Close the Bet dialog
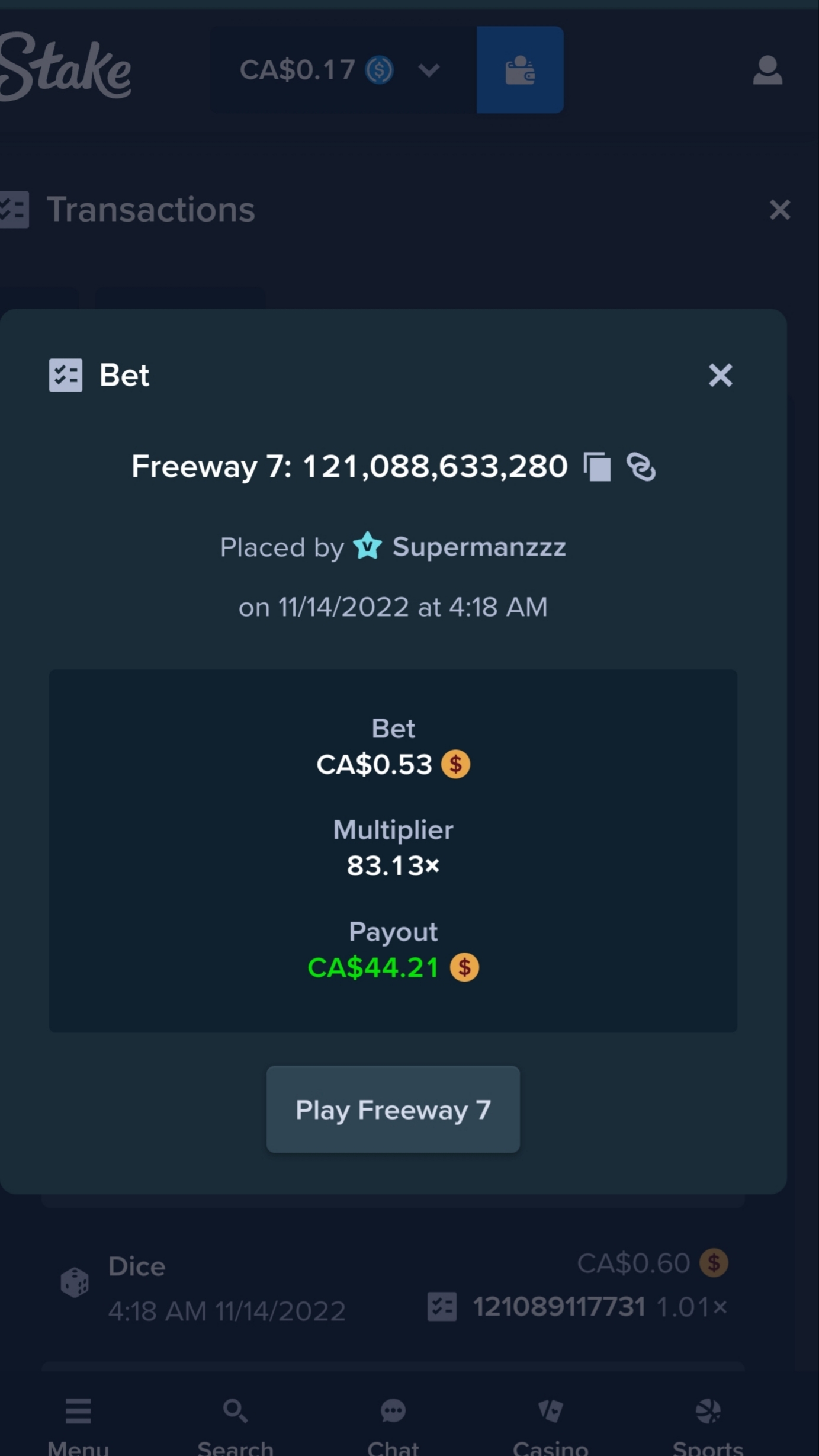This screenshot has width=819, height=1456. 720,375
